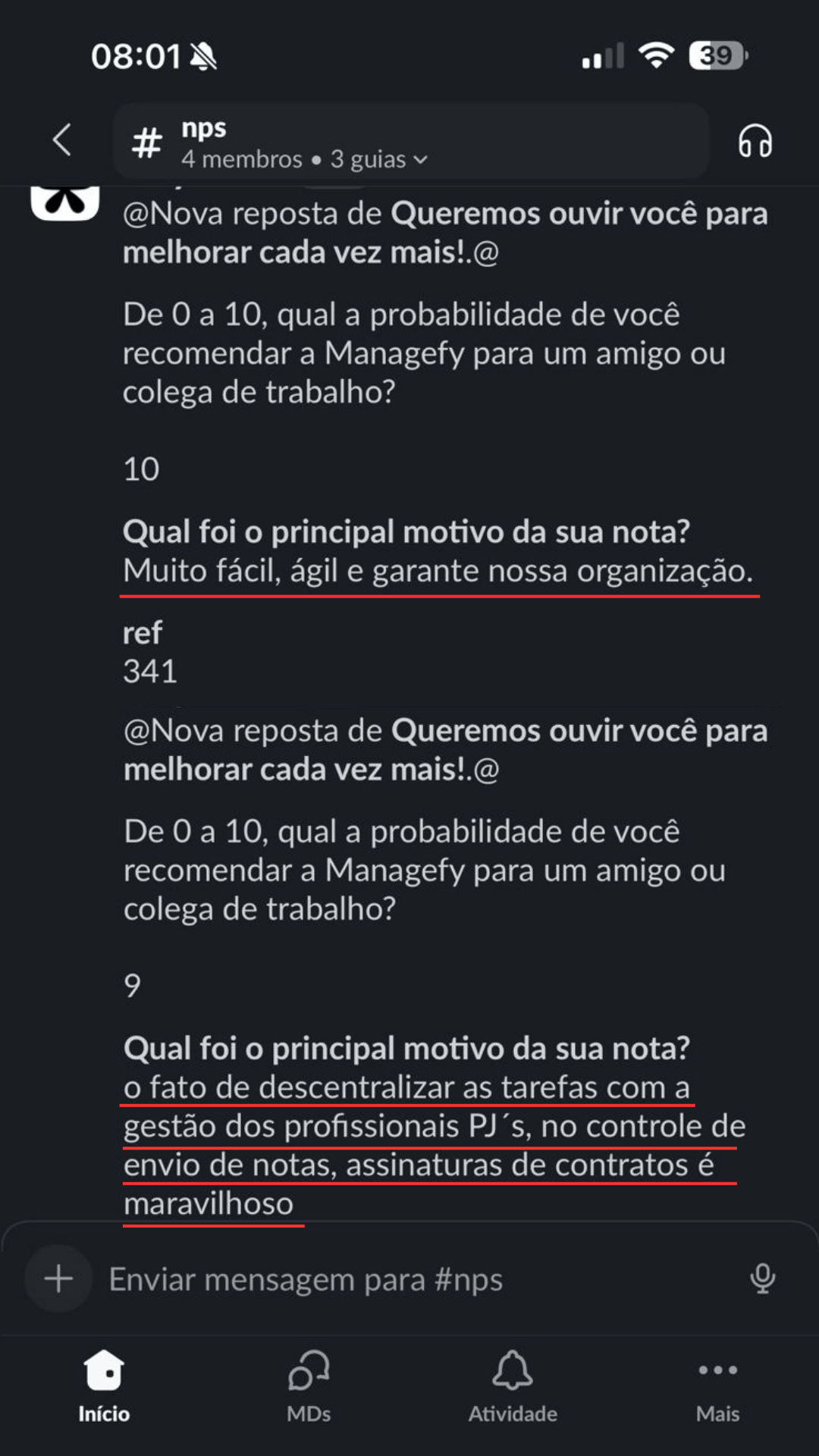Open the MDs tab
Image resolution: width=819 pixels, height=1456 pixels.
309,1386
